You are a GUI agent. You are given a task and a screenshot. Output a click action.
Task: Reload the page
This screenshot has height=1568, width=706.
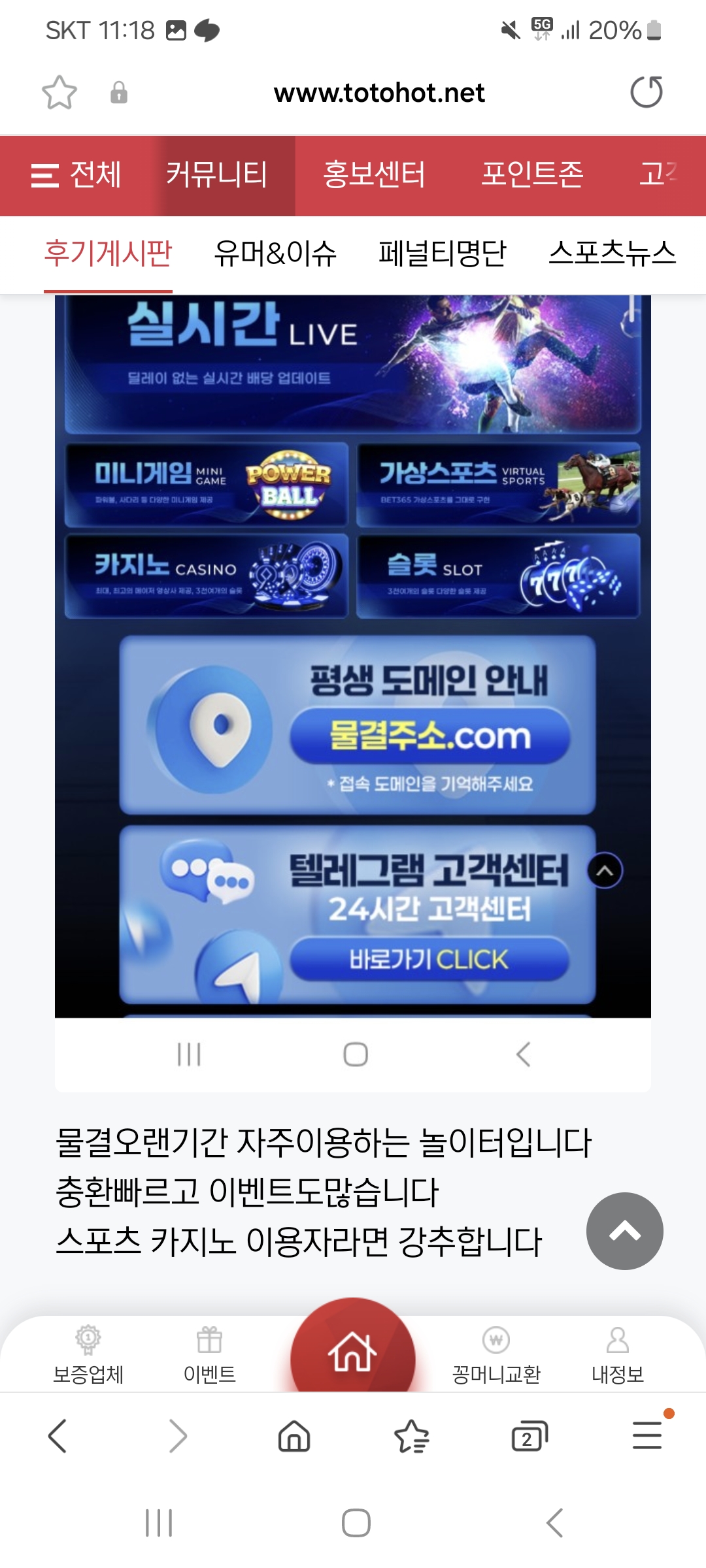[x=646, y=92]
